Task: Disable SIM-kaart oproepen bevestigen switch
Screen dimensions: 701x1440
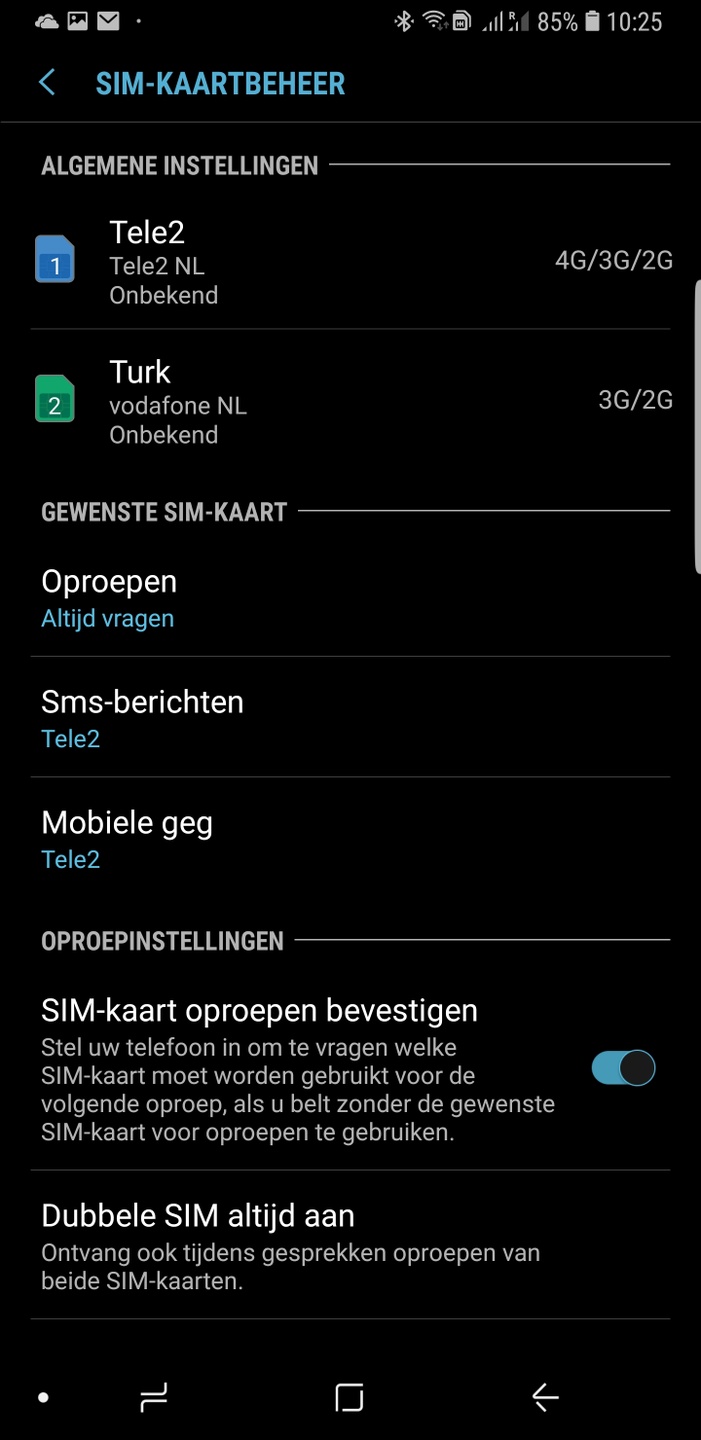Action: coord(623,1068)
